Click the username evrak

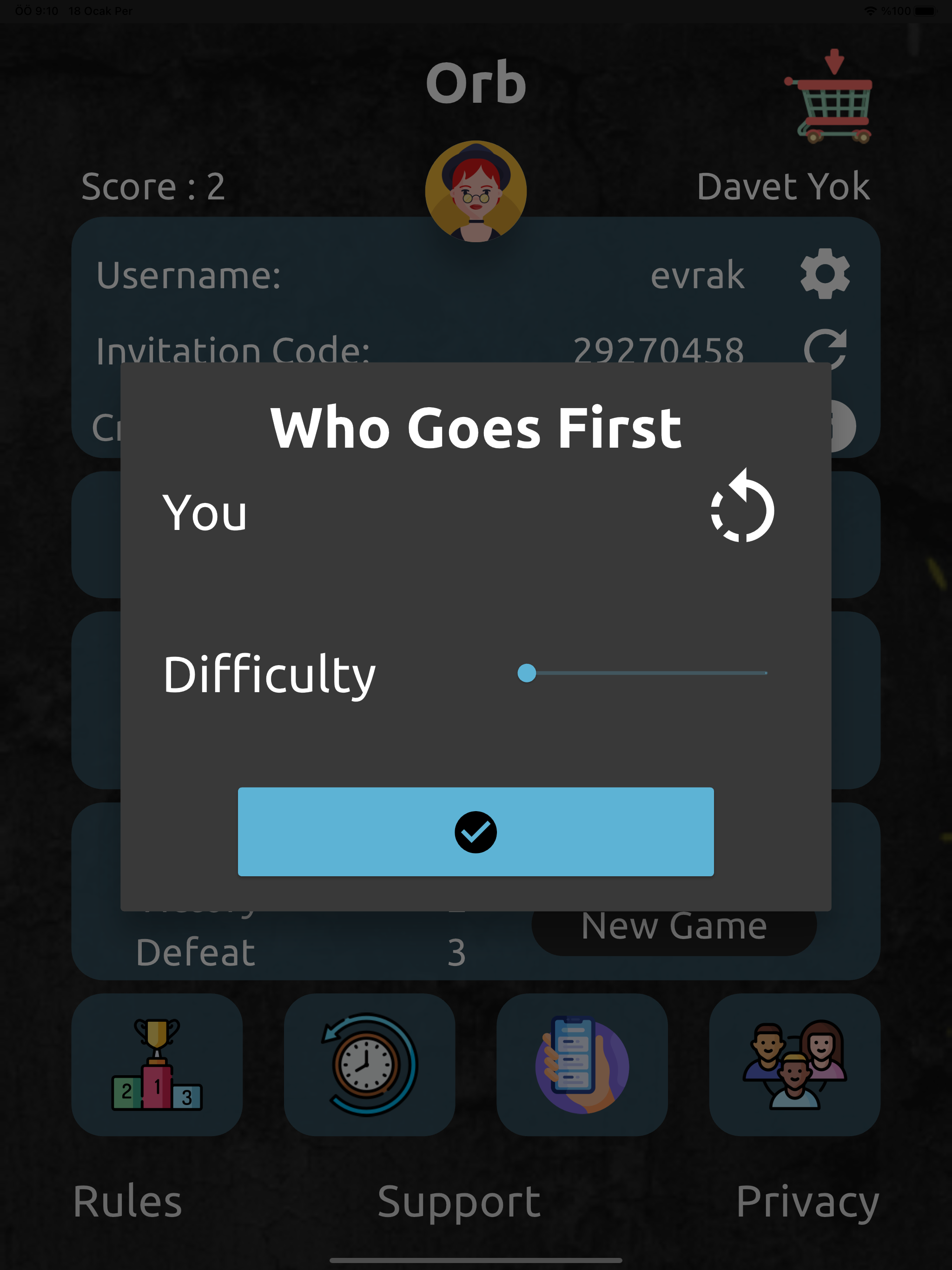698,276
